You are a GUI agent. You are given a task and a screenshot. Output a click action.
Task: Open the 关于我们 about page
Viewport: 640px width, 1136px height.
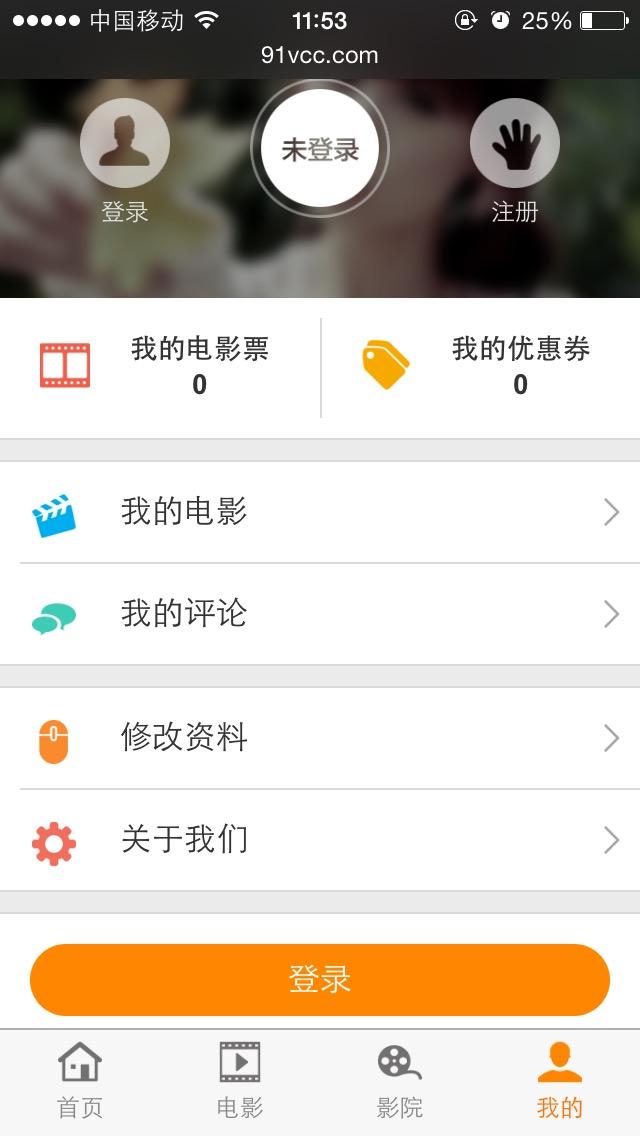pos(320,840)
